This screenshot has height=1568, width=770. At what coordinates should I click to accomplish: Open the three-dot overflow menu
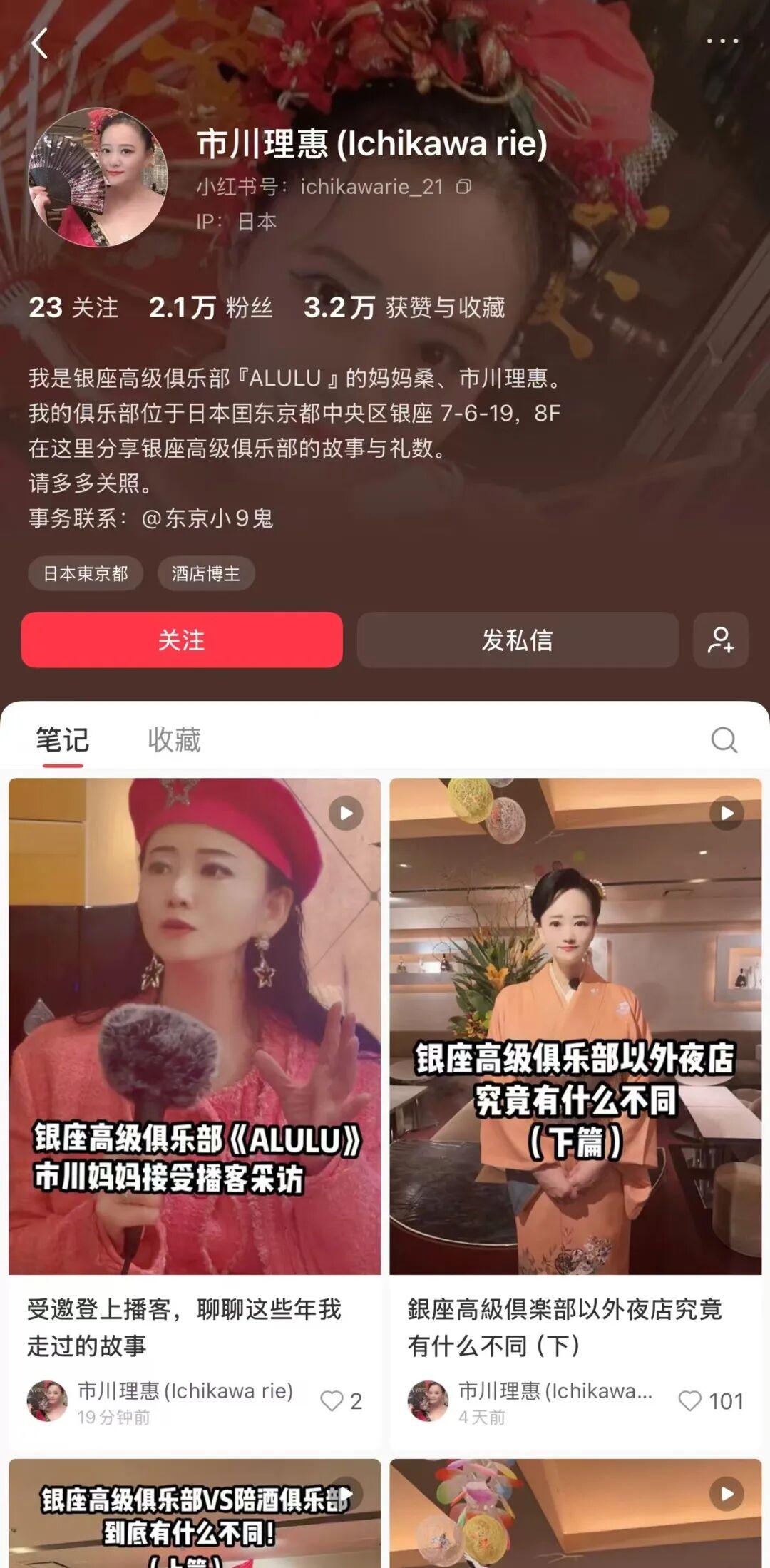[x=722, y=41]
